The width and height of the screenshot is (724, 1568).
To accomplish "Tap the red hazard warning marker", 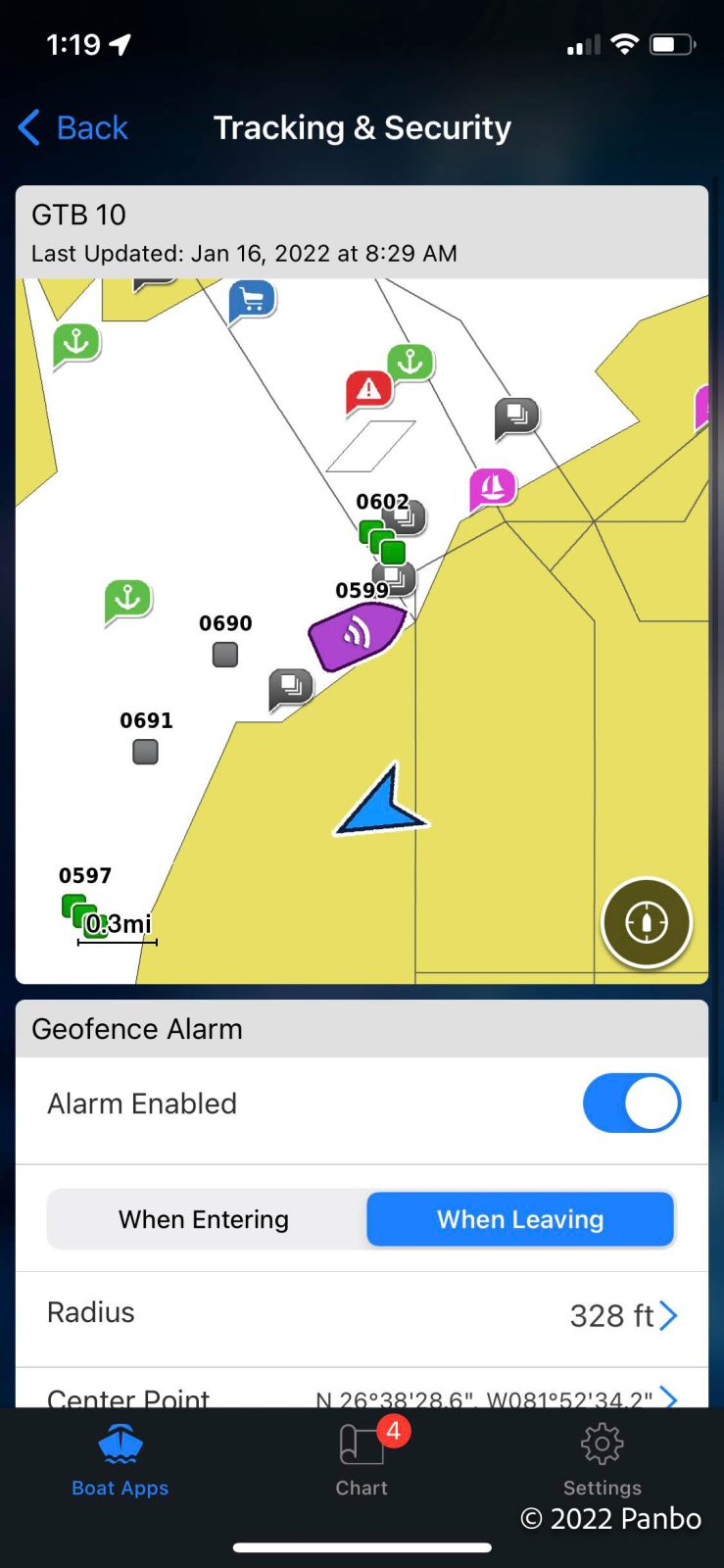I will pos(368,390).
